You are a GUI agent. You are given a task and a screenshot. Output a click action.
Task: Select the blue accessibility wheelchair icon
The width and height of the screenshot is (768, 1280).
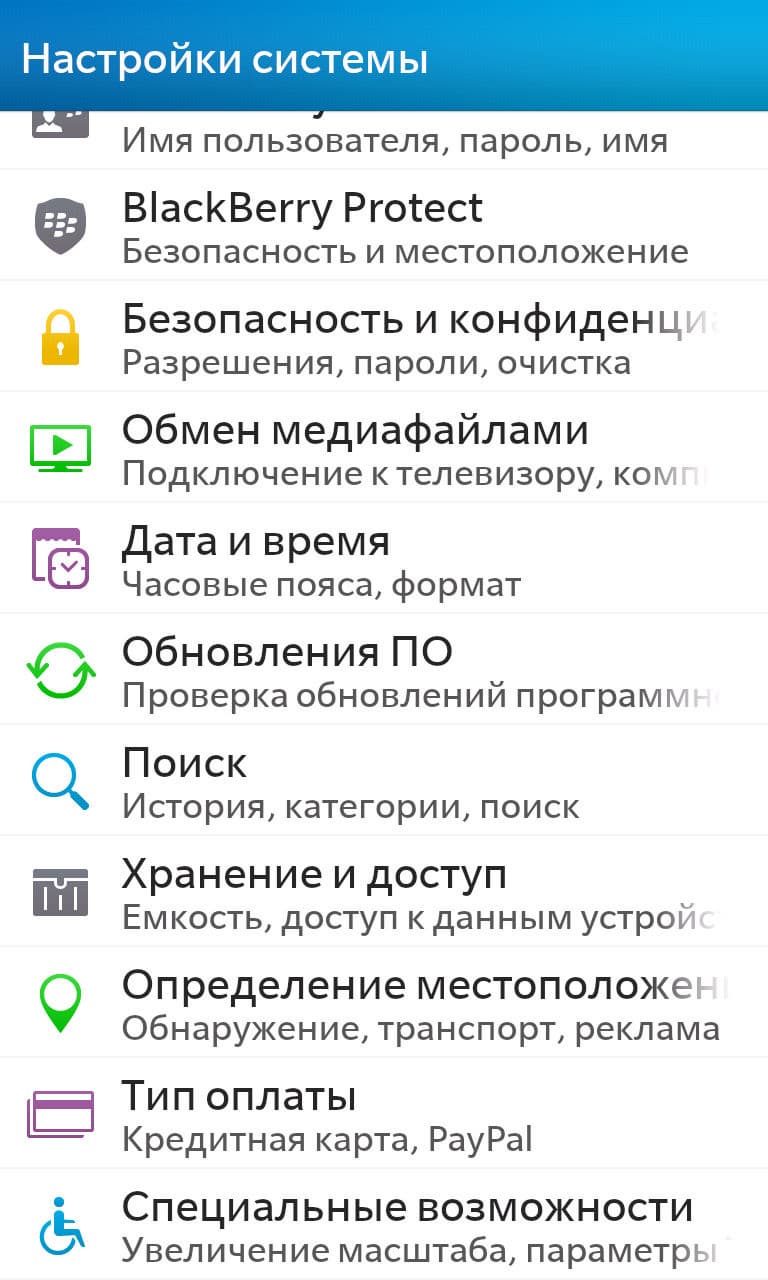pyautogui.click(x=60, y=1223)
